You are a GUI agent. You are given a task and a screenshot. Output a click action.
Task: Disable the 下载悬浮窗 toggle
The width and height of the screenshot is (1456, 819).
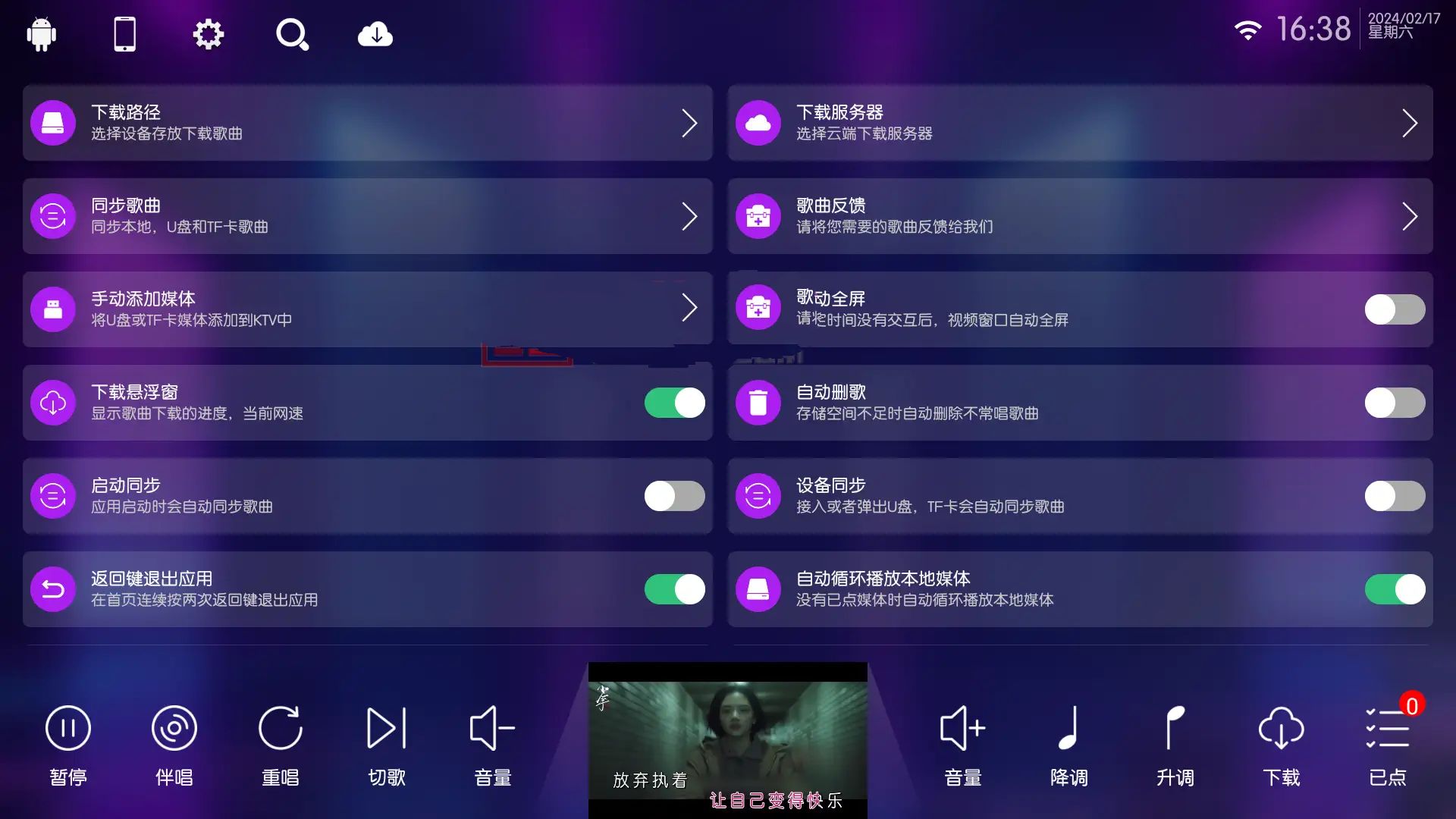tap(674, 403)
